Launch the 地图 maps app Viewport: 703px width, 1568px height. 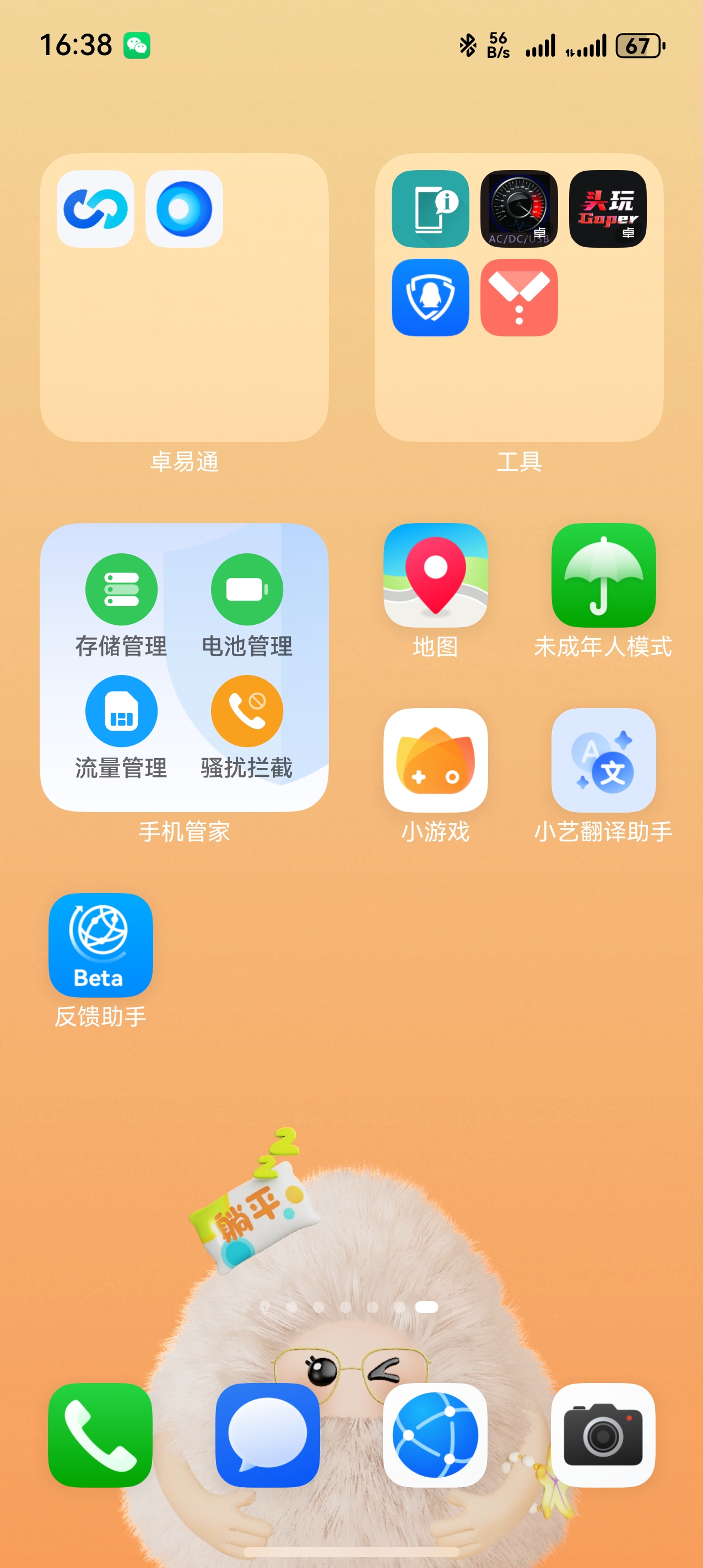point(436,575)
